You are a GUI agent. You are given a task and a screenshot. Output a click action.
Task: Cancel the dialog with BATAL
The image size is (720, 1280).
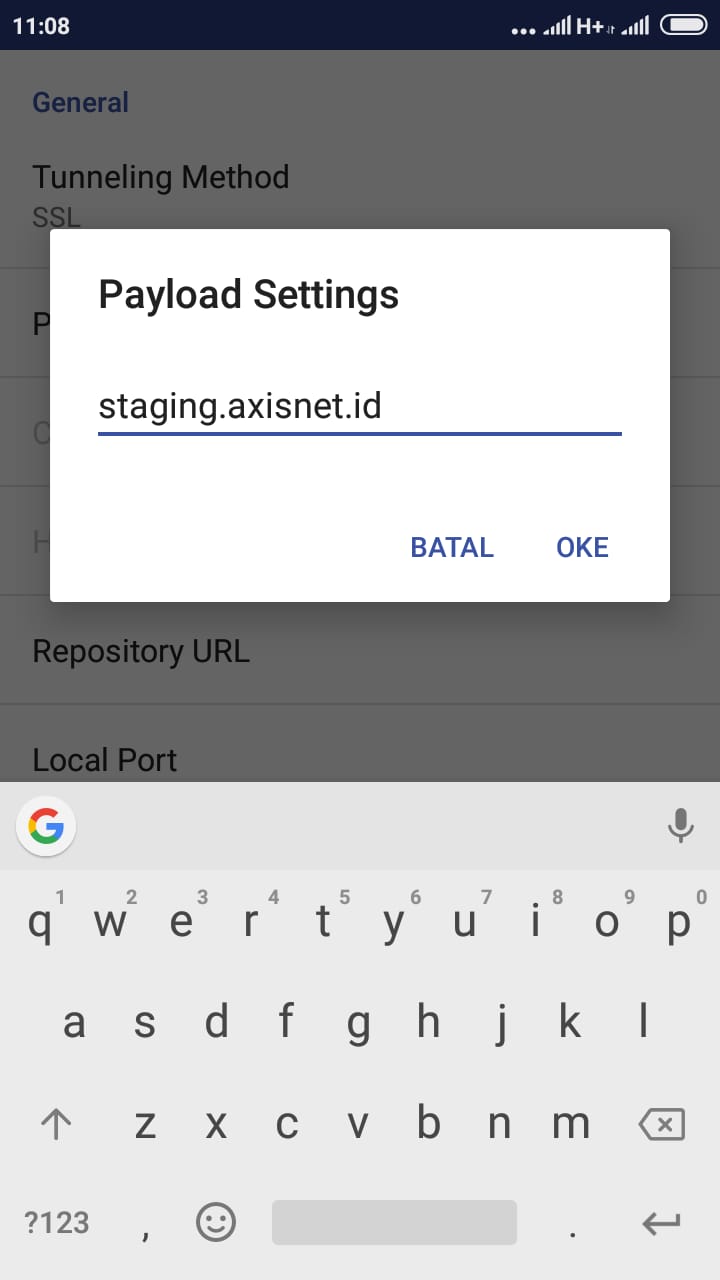[452, 547]
